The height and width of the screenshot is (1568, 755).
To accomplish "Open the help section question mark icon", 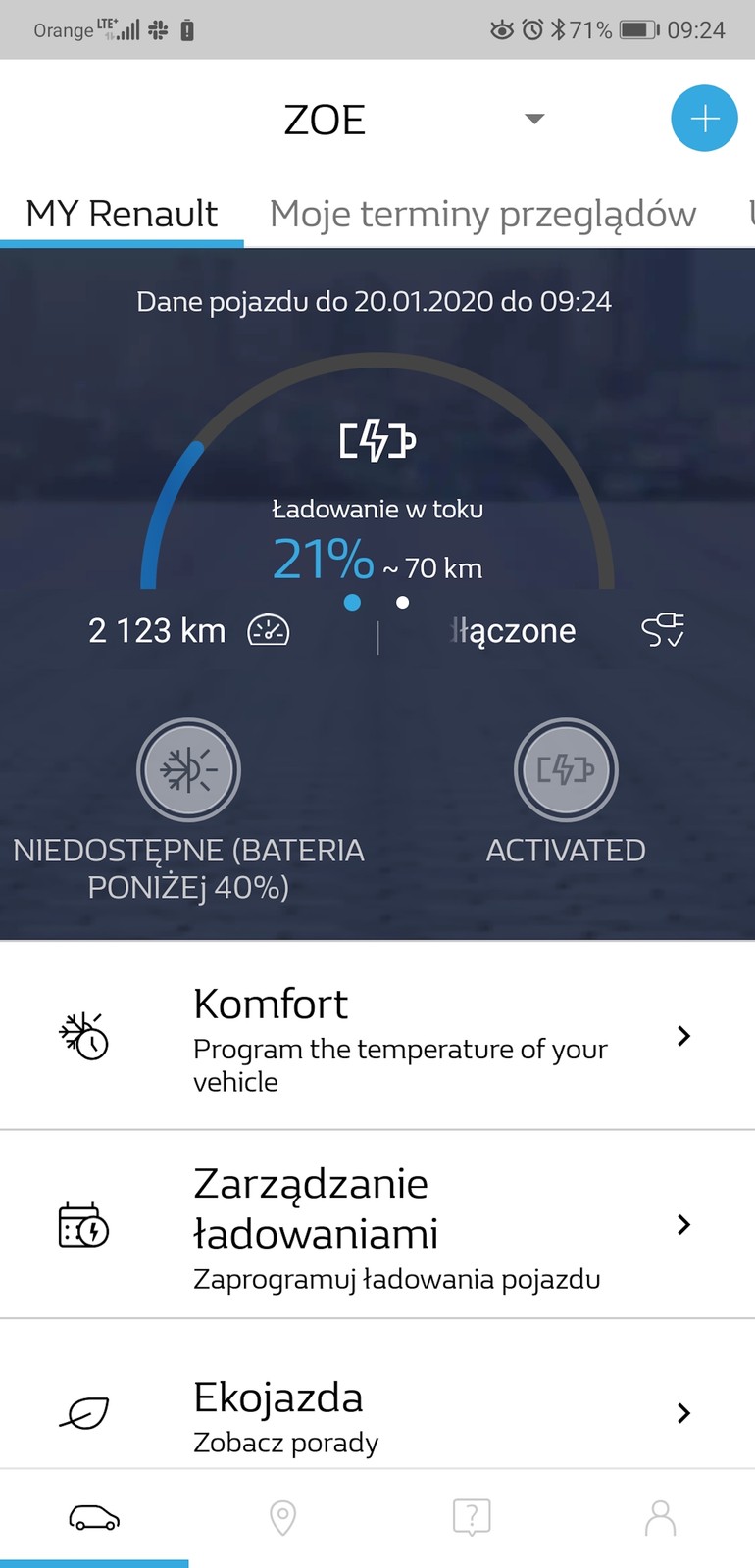I will (x=472, y=1517).
